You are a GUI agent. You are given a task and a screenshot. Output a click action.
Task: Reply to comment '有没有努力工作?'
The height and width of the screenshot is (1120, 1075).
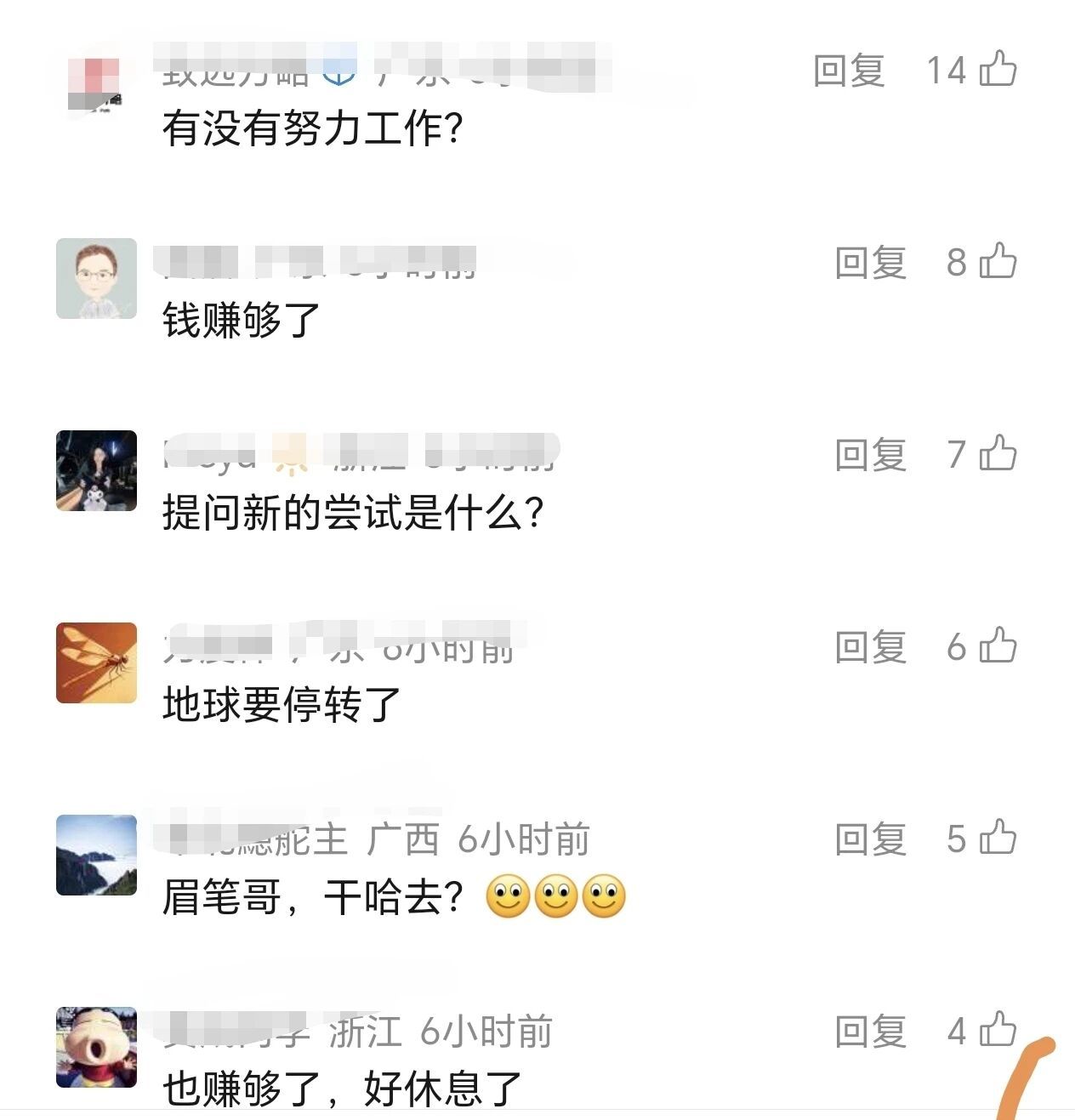tap(849, 70)
